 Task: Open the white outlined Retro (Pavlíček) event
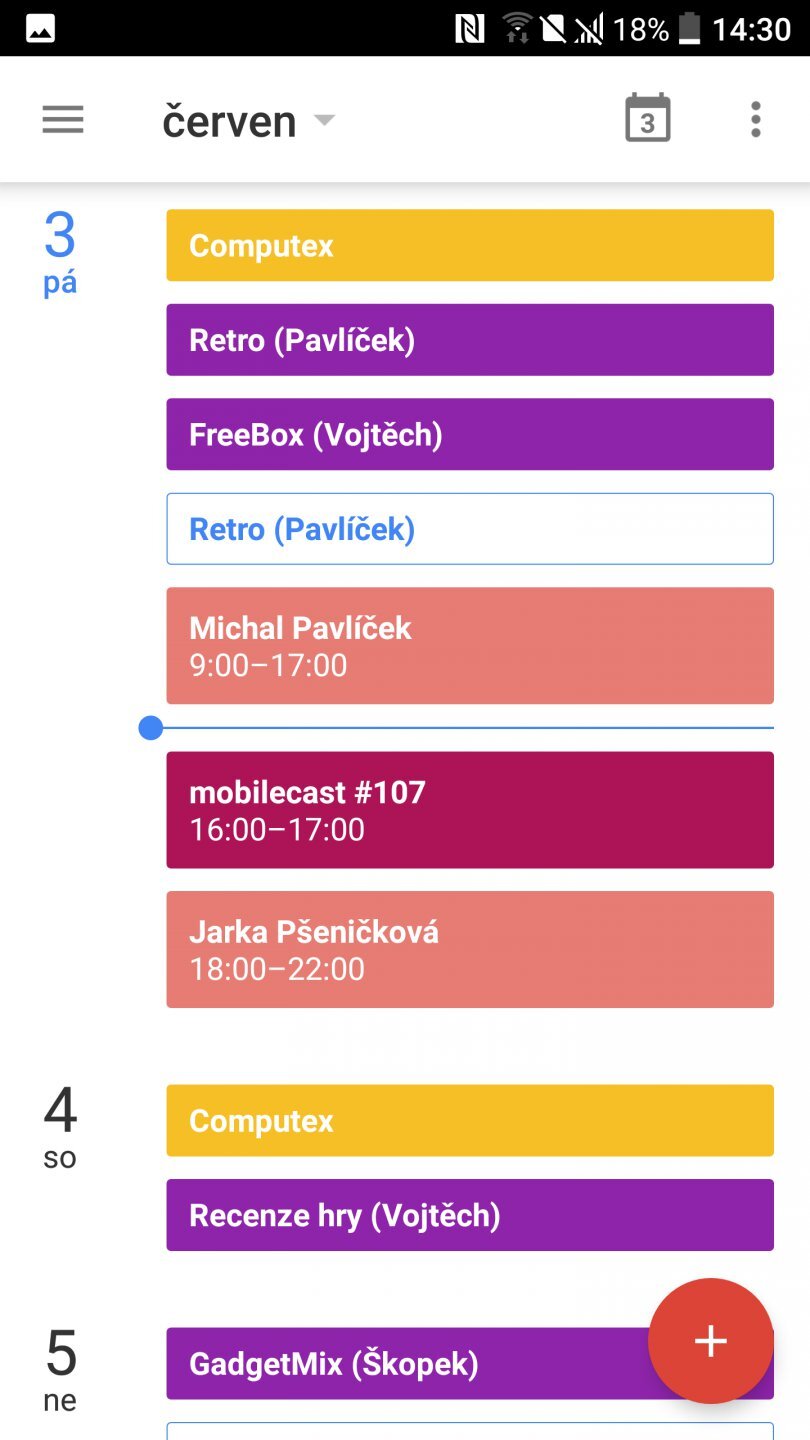[469, 529]
